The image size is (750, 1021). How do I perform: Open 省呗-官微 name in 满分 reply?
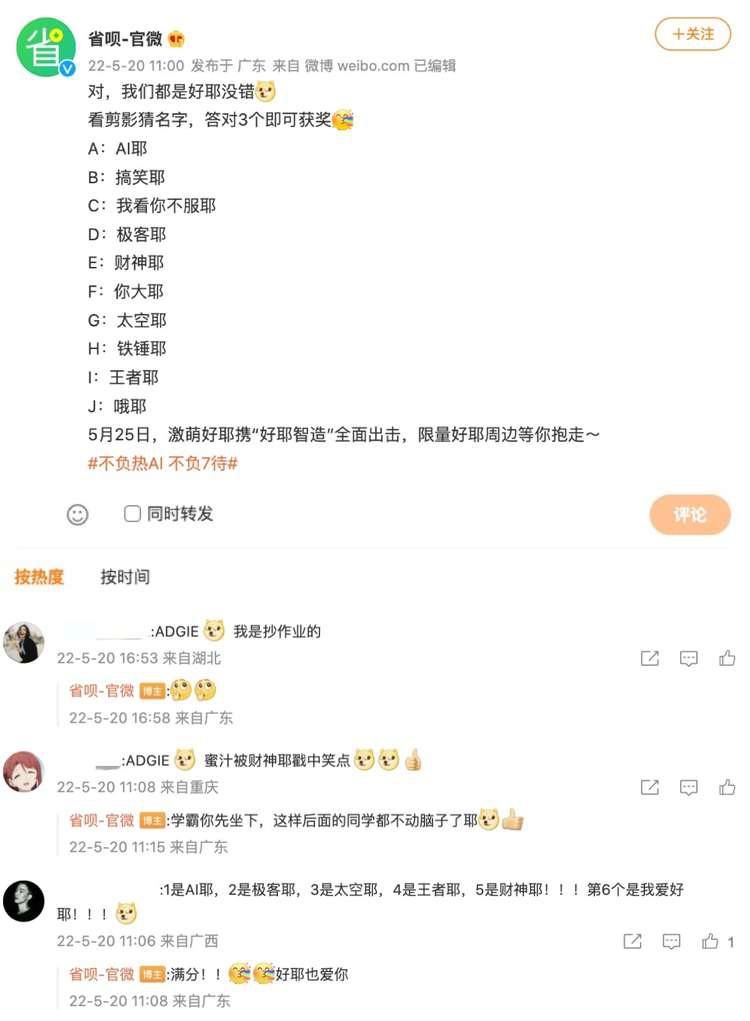point(101,974)
